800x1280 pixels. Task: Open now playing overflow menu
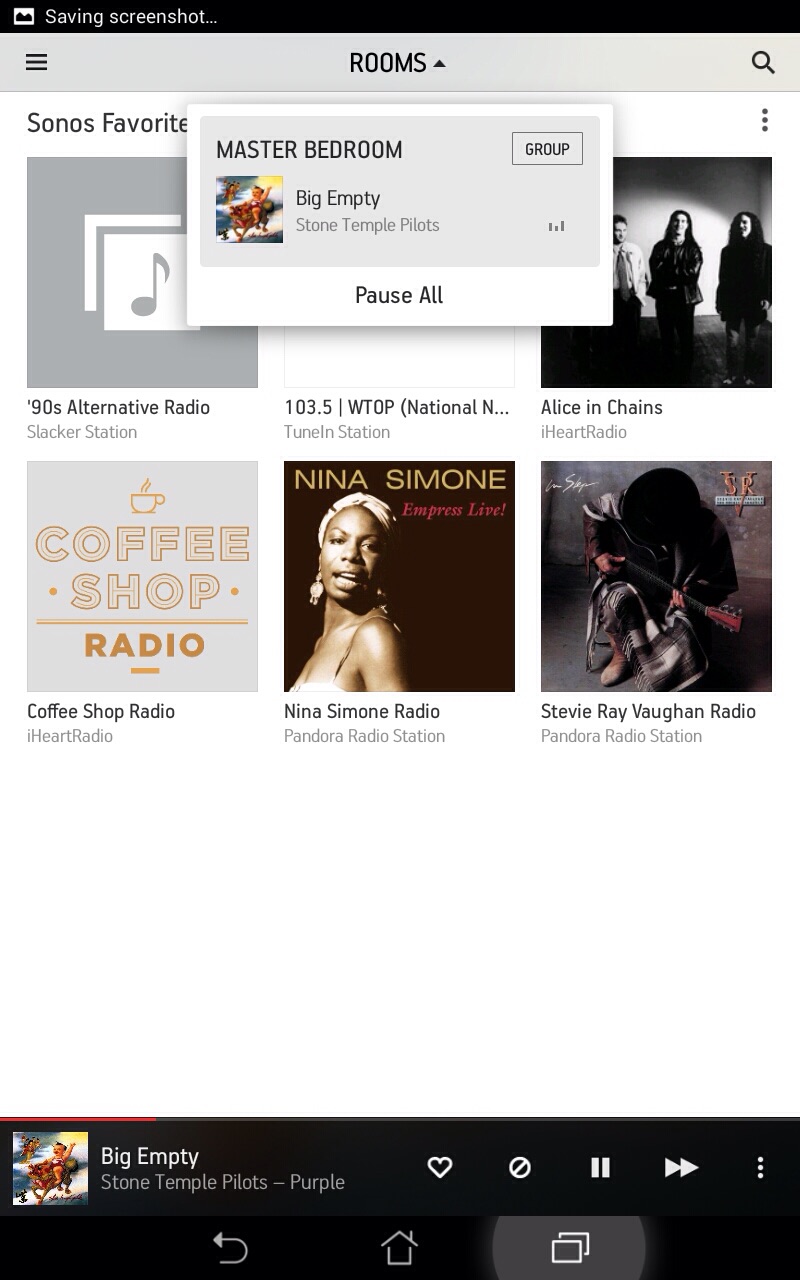[760, 1167]
